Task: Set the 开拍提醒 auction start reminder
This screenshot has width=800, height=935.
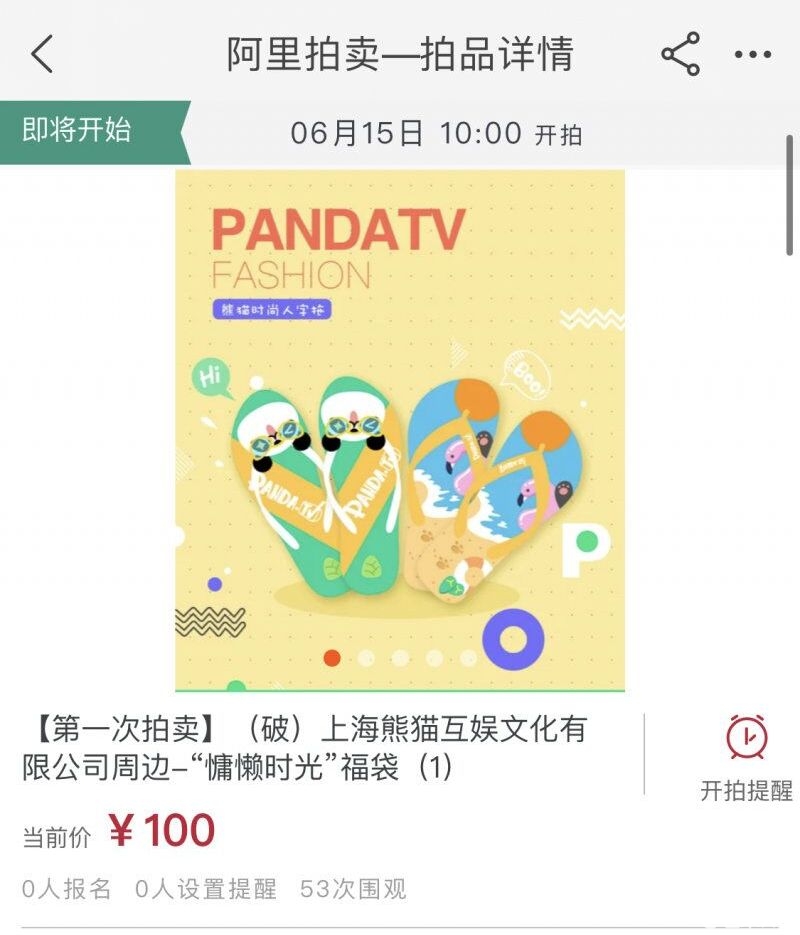Action: 746,758
